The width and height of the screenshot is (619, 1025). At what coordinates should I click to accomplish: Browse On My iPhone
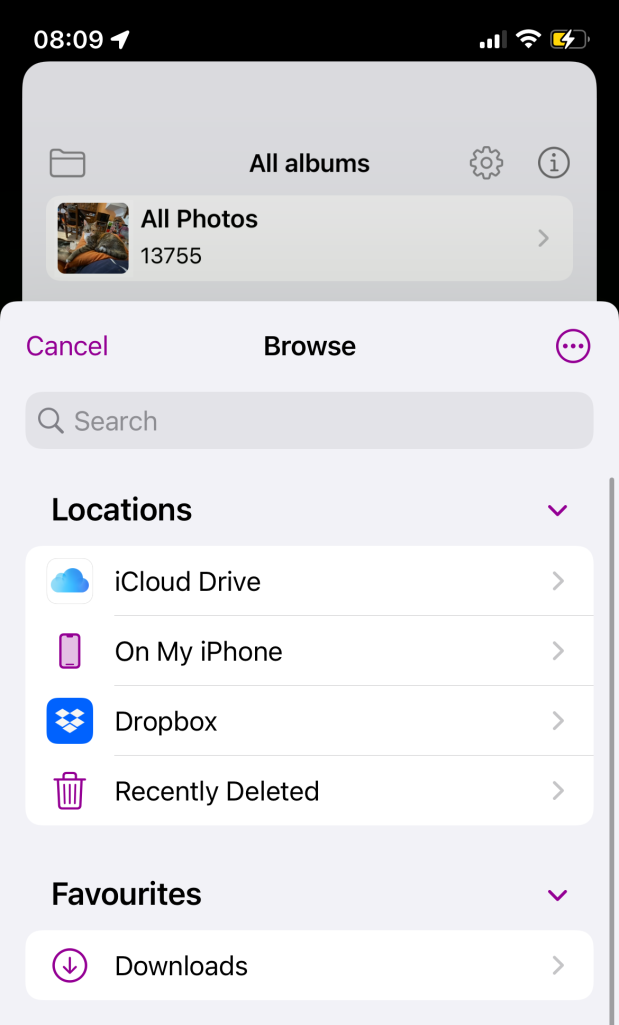pyautogui.click(x=309, y=651)
